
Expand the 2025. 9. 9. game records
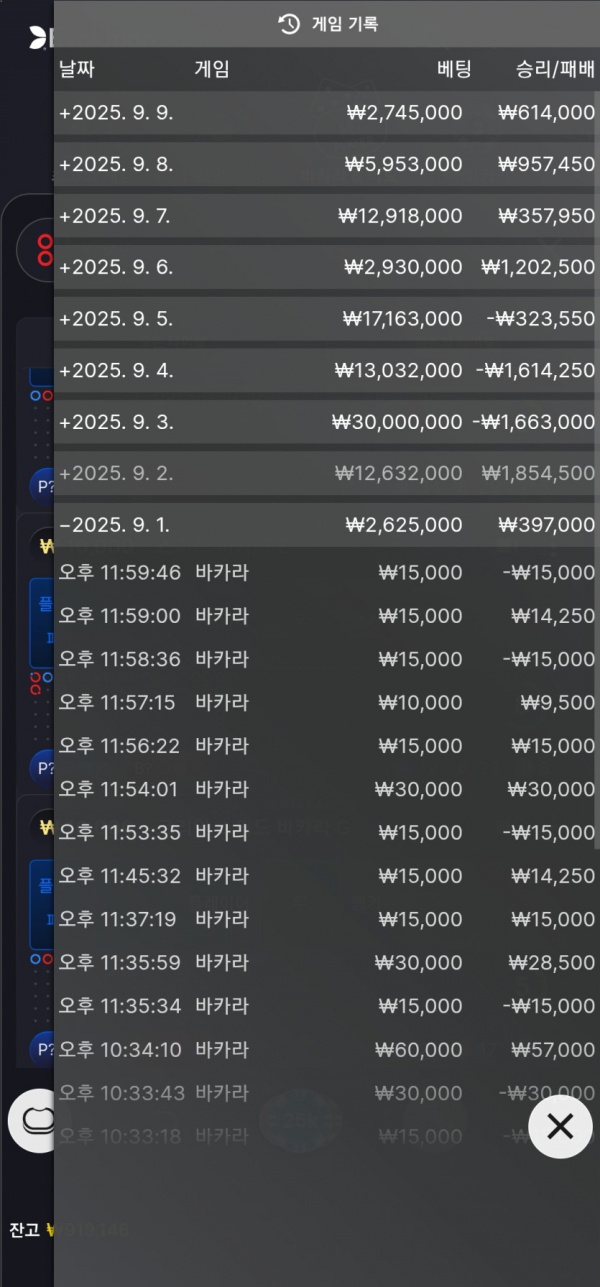point(116,113)
